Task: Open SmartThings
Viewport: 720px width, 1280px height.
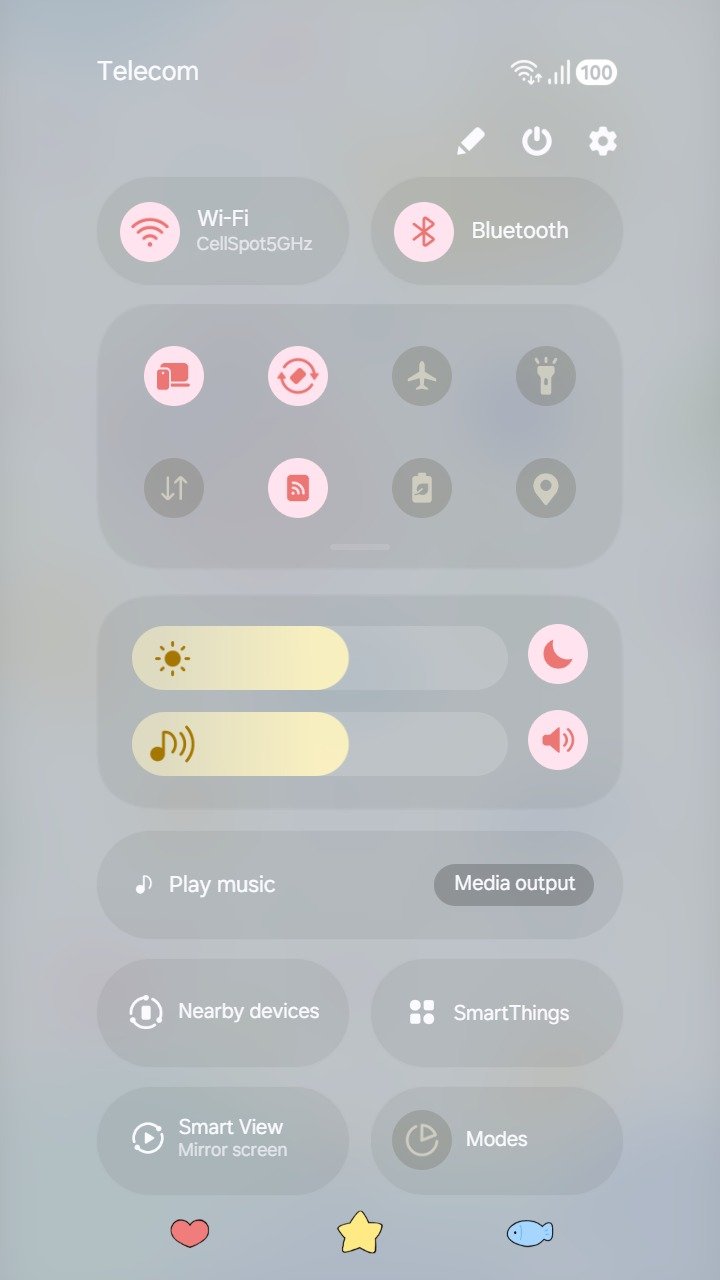Action: pos(497,1012)
